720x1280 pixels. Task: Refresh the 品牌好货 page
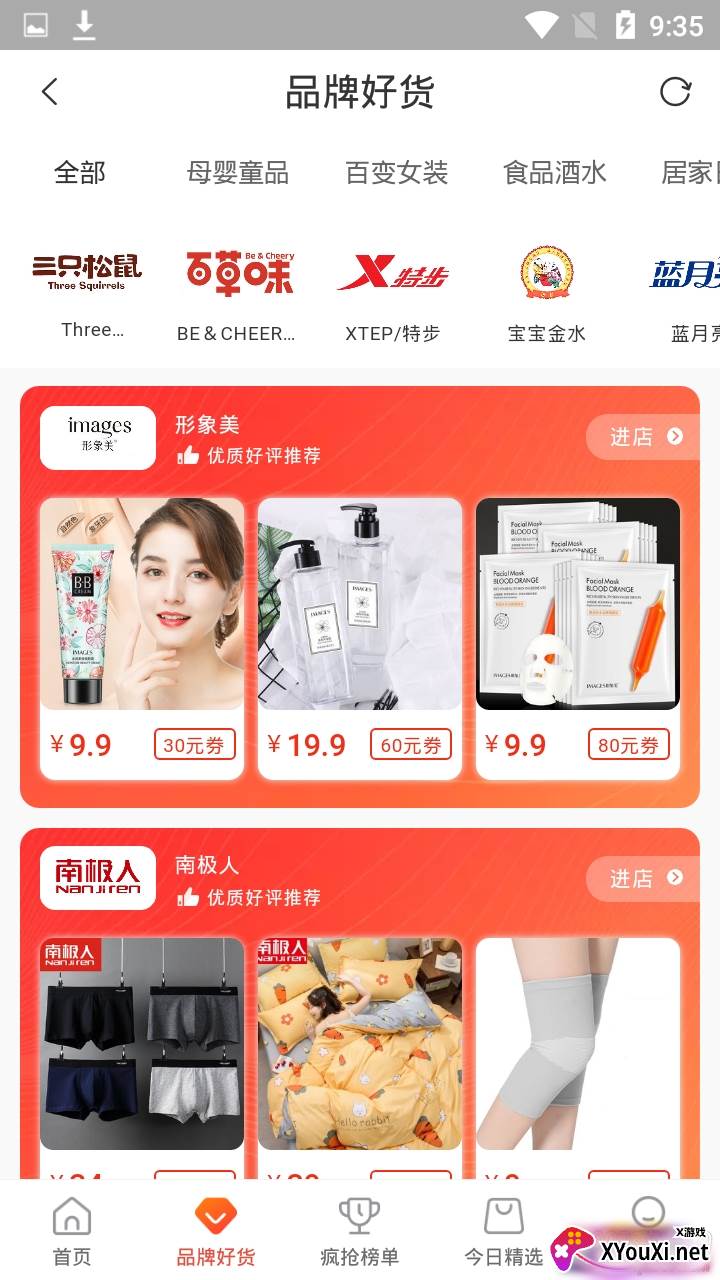pyautogui.click(x=675, y=92)
